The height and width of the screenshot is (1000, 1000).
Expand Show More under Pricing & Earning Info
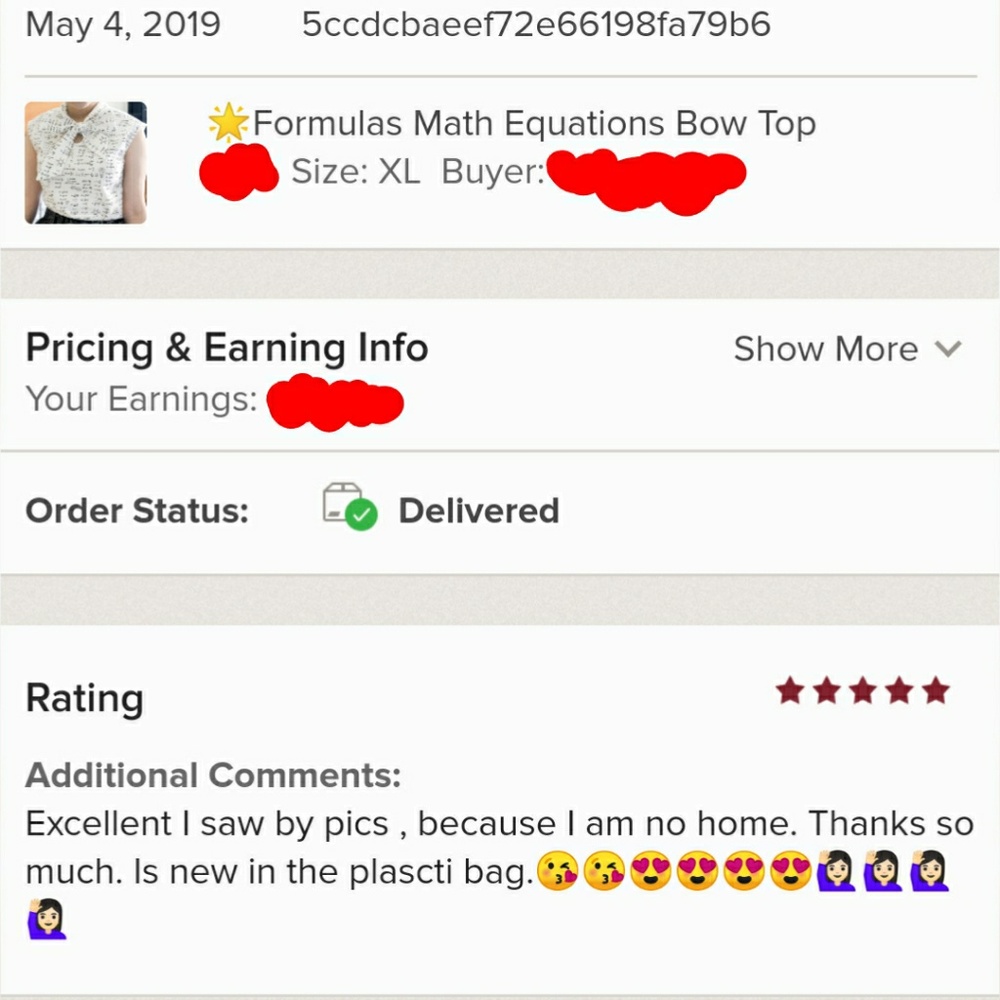[846, 349]
